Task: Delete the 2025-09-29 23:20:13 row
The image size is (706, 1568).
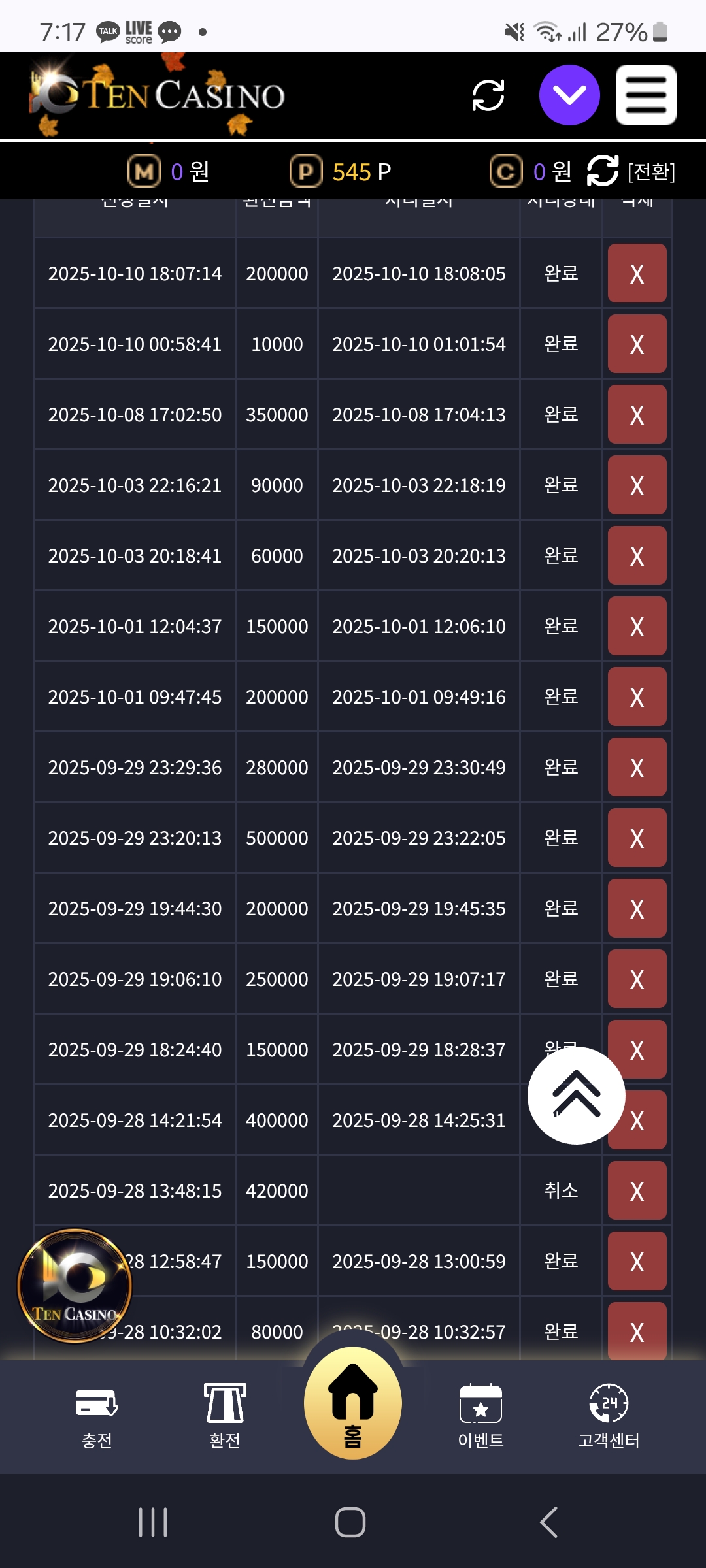Action: tap(637, 838)
